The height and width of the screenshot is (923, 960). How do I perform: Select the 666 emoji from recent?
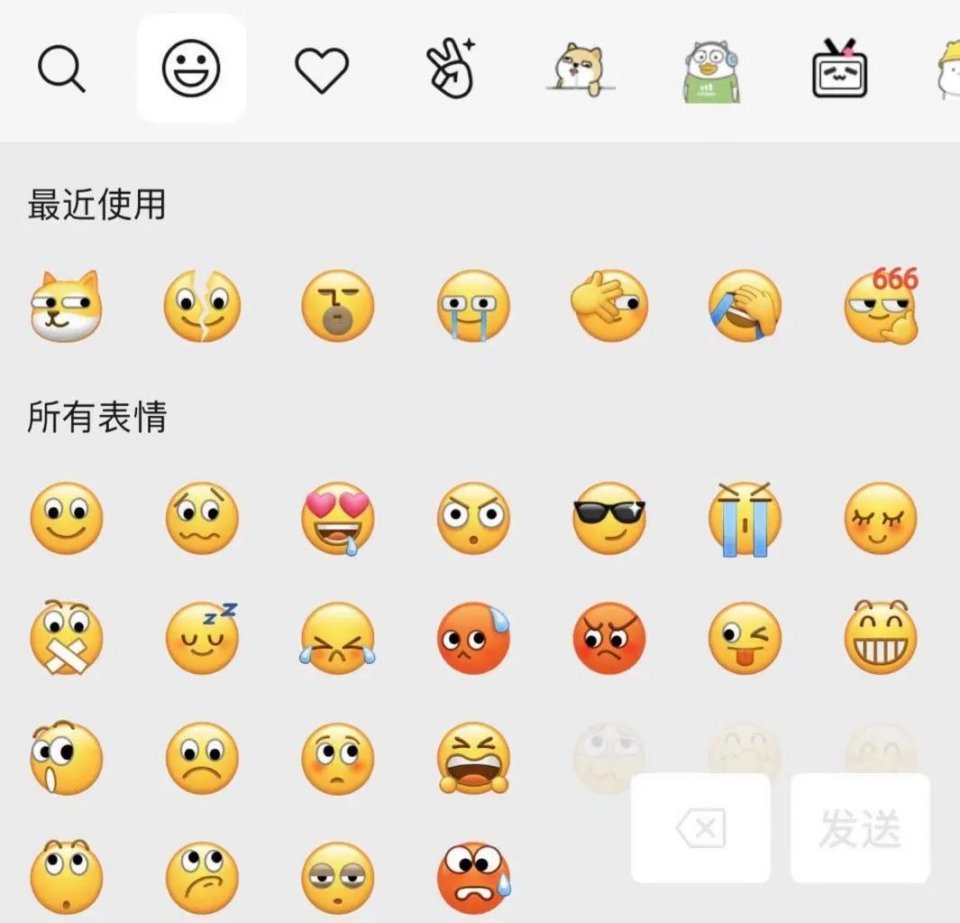881,305
